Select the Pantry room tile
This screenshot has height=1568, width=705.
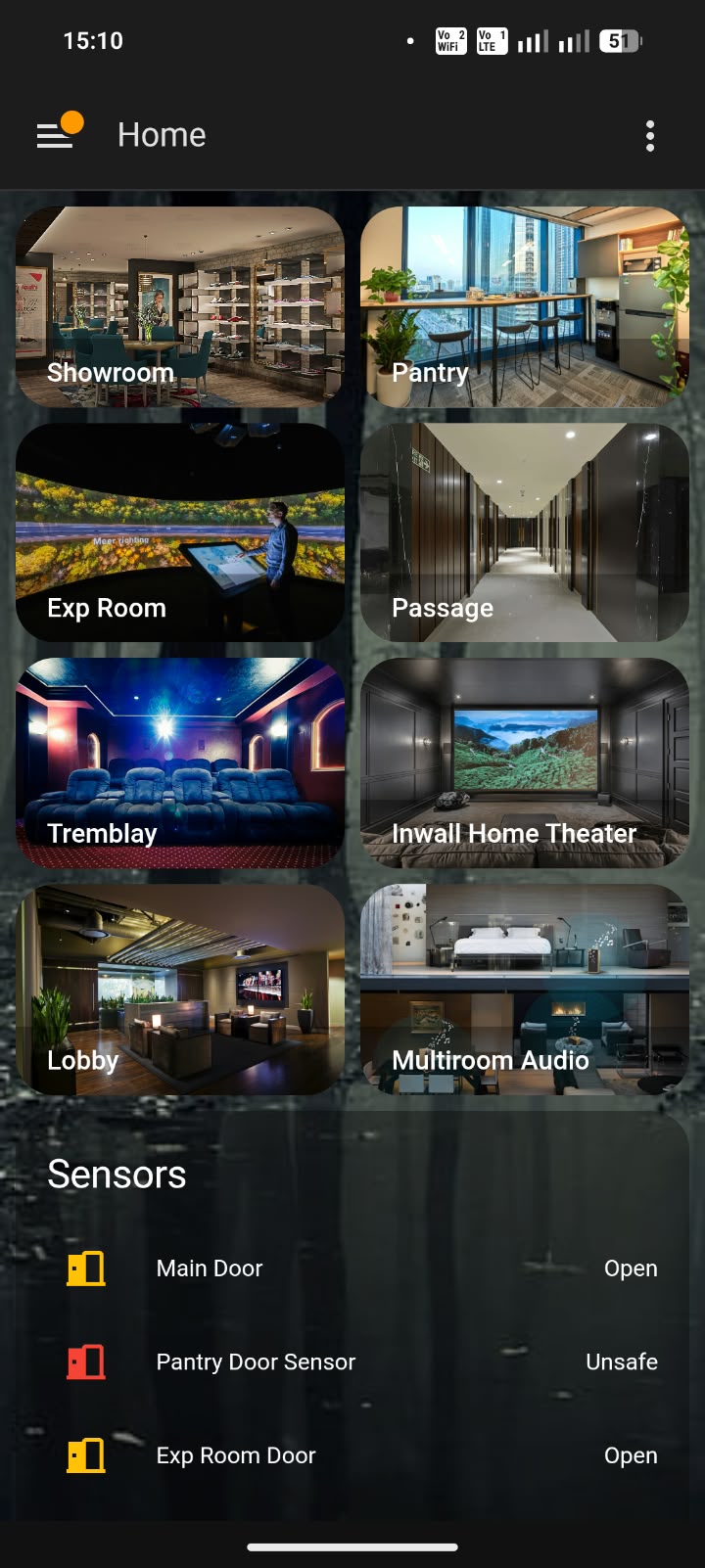[x=525, y=306]
